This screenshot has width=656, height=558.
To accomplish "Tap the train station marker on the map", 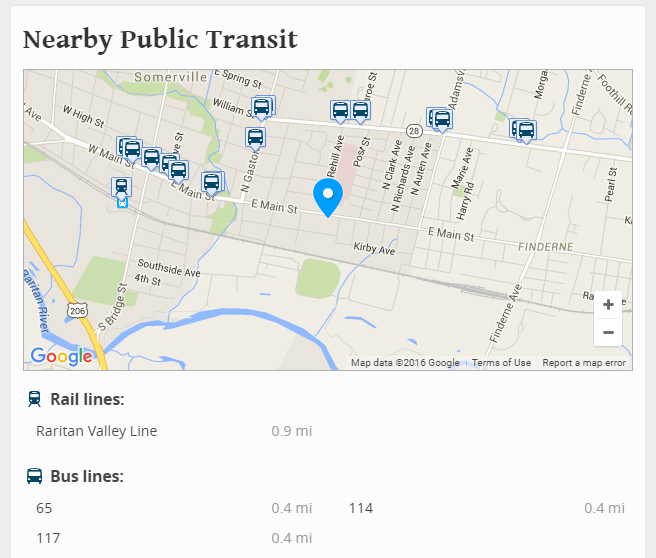I will (x=121, y=187).
